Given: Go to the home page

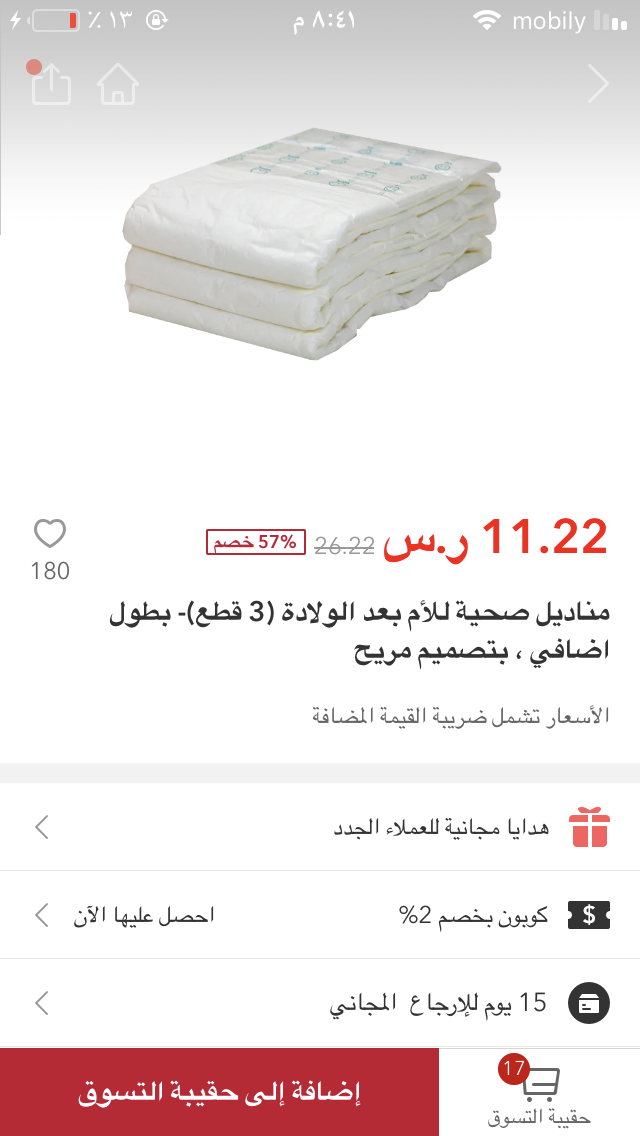Looking at the screenshot, I should [118, 84].
